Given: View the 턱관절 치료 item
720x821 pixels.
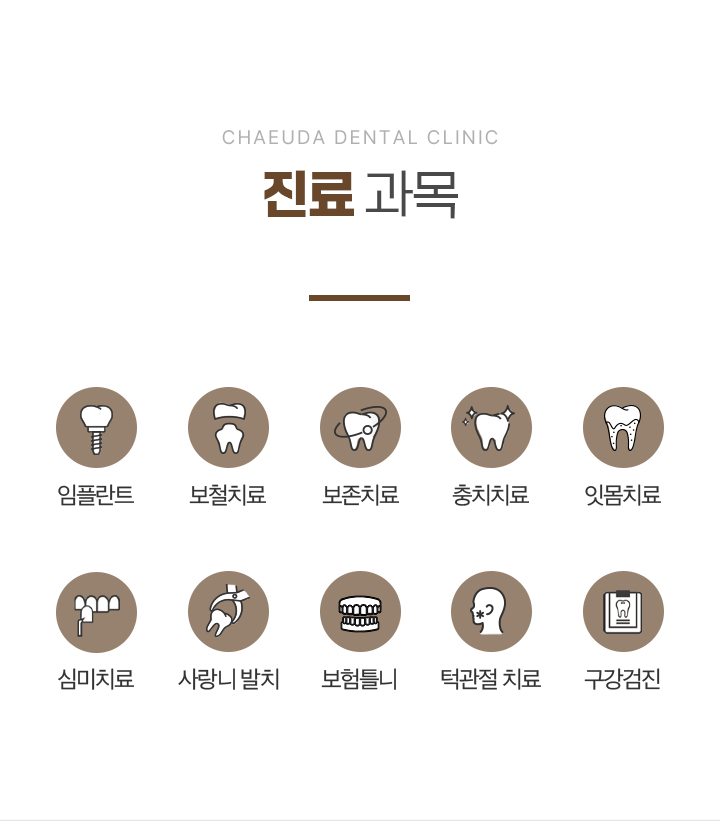Looking at the screenshot, I should tap(491, 612).
